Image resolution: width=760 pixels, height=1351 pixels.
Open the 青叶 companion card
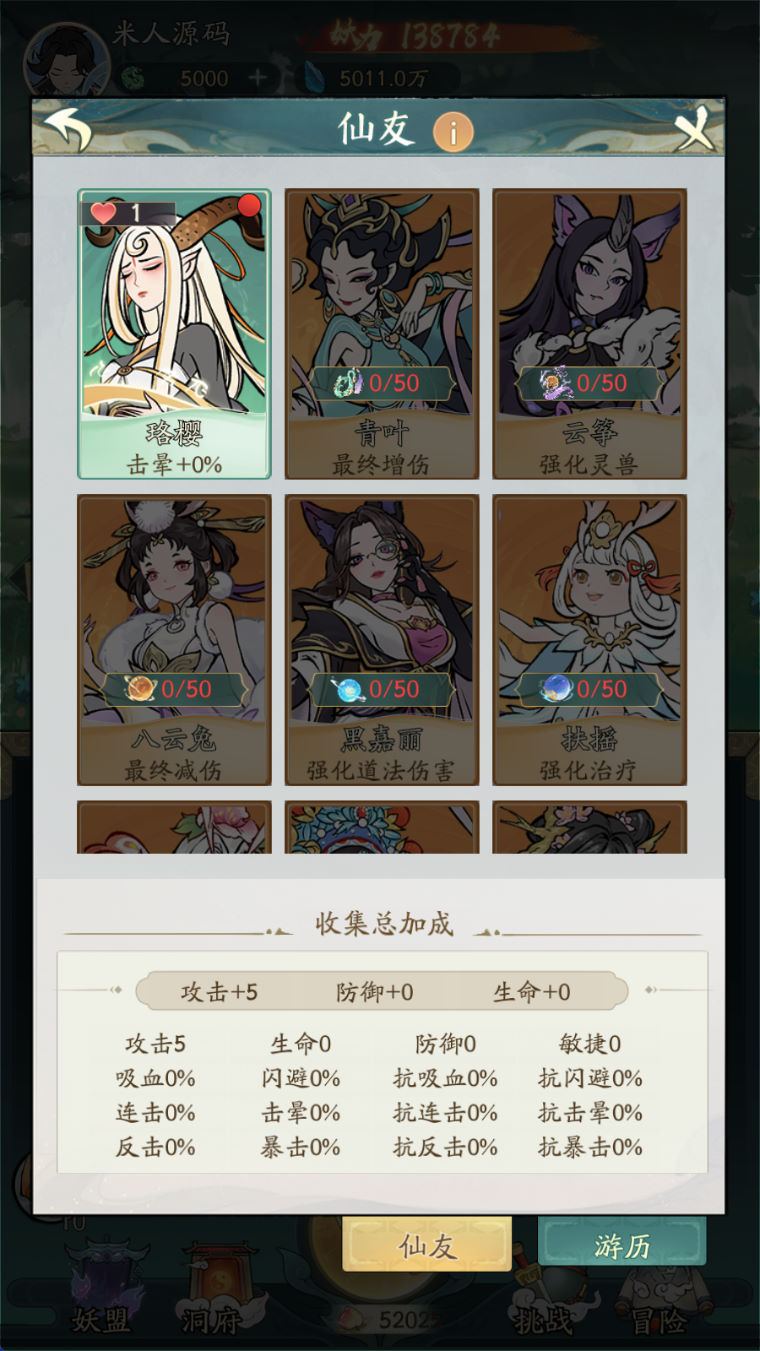point(381,334)
